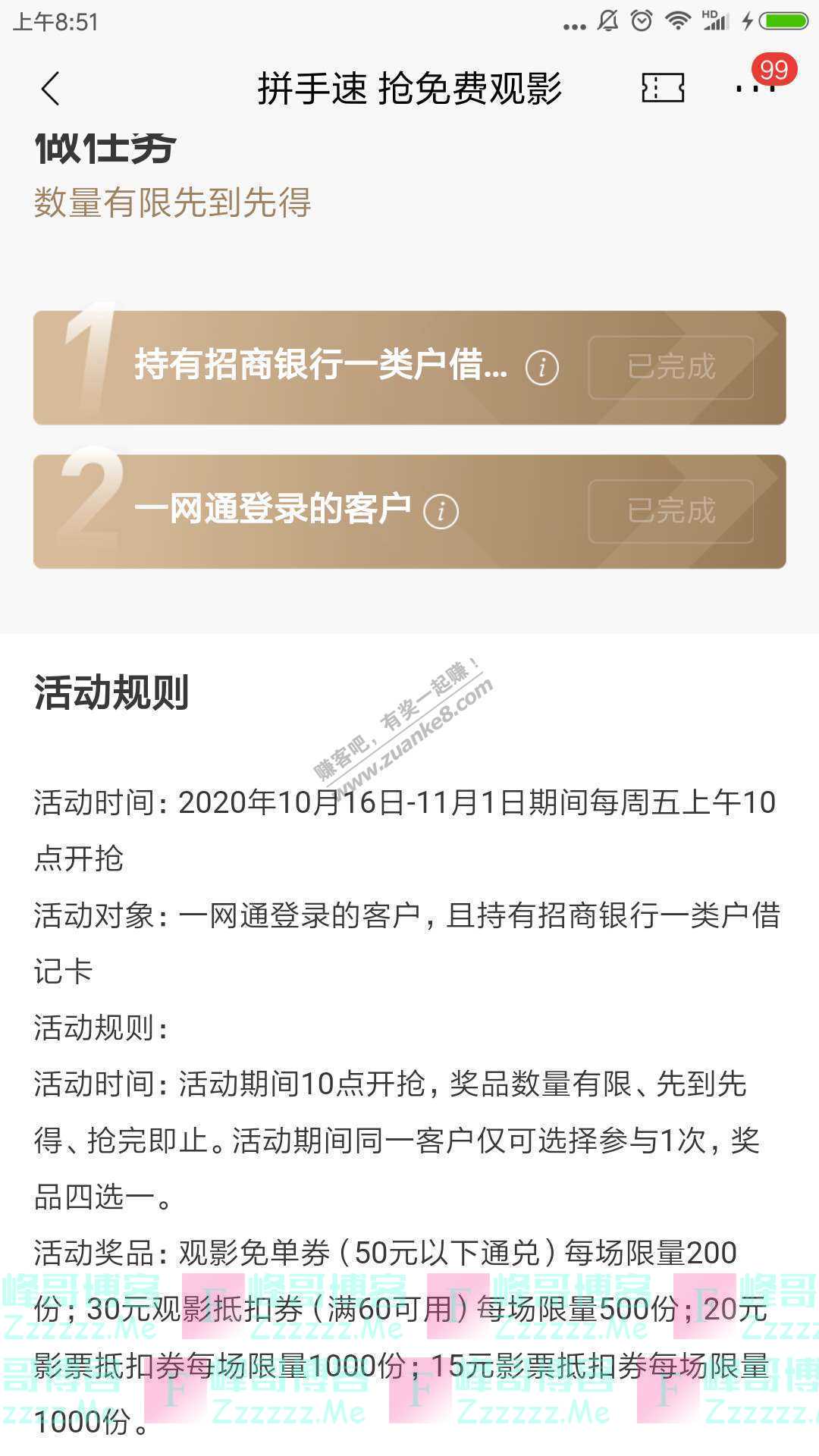Open the coupon ticket icon
Viewport: 819px width, 1456px height.
(x=663, y=89)
